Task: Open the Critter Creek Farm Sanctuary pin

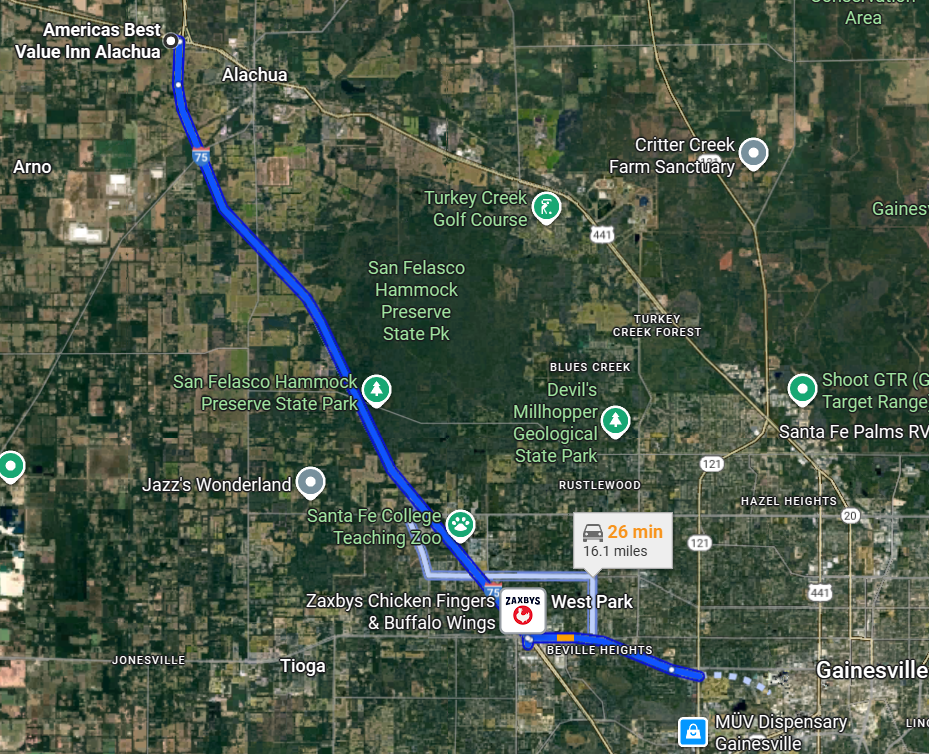Action: [752, 153]
